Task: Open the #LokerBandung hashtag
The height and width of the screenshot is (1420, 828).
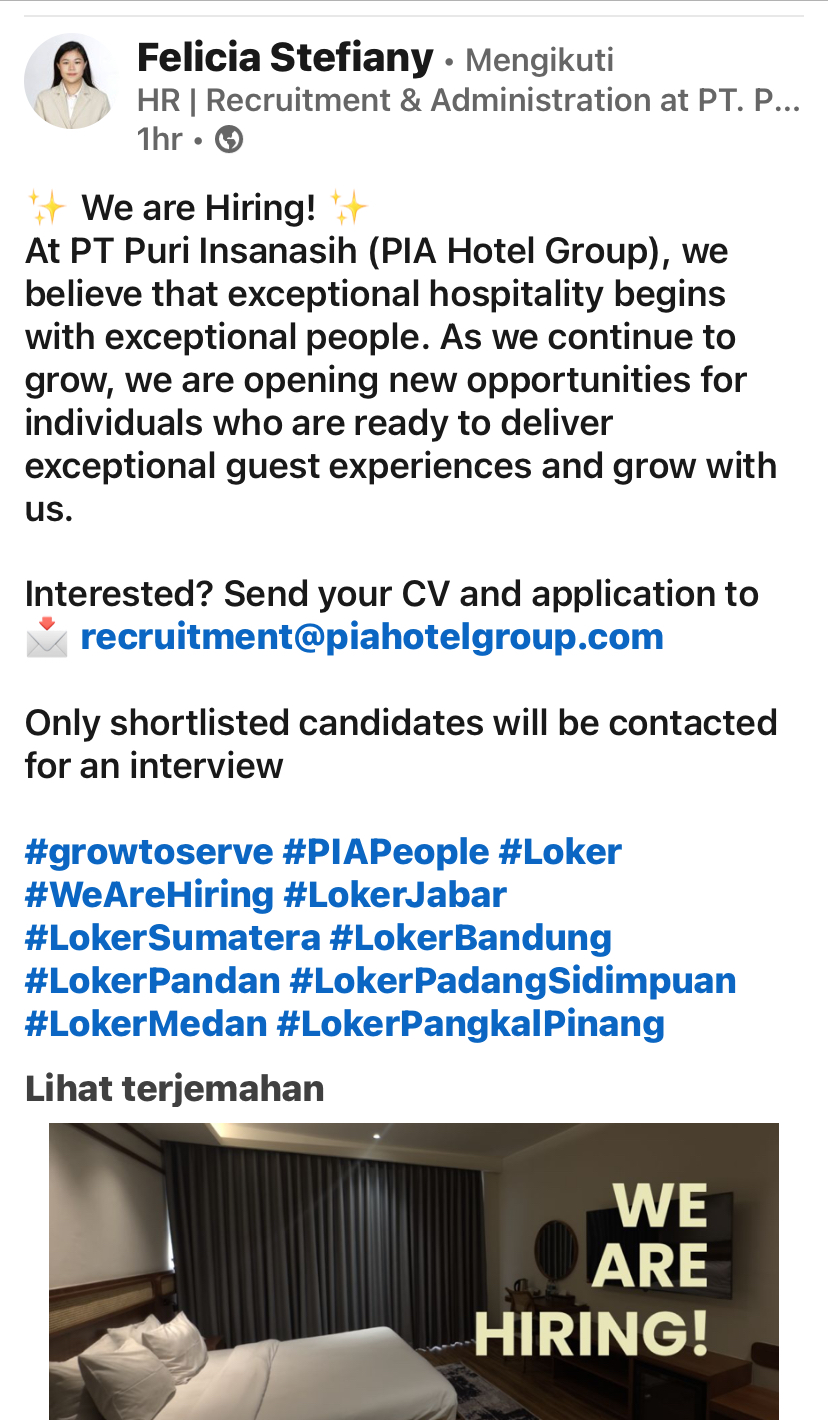Action: (x=470, y=938)
